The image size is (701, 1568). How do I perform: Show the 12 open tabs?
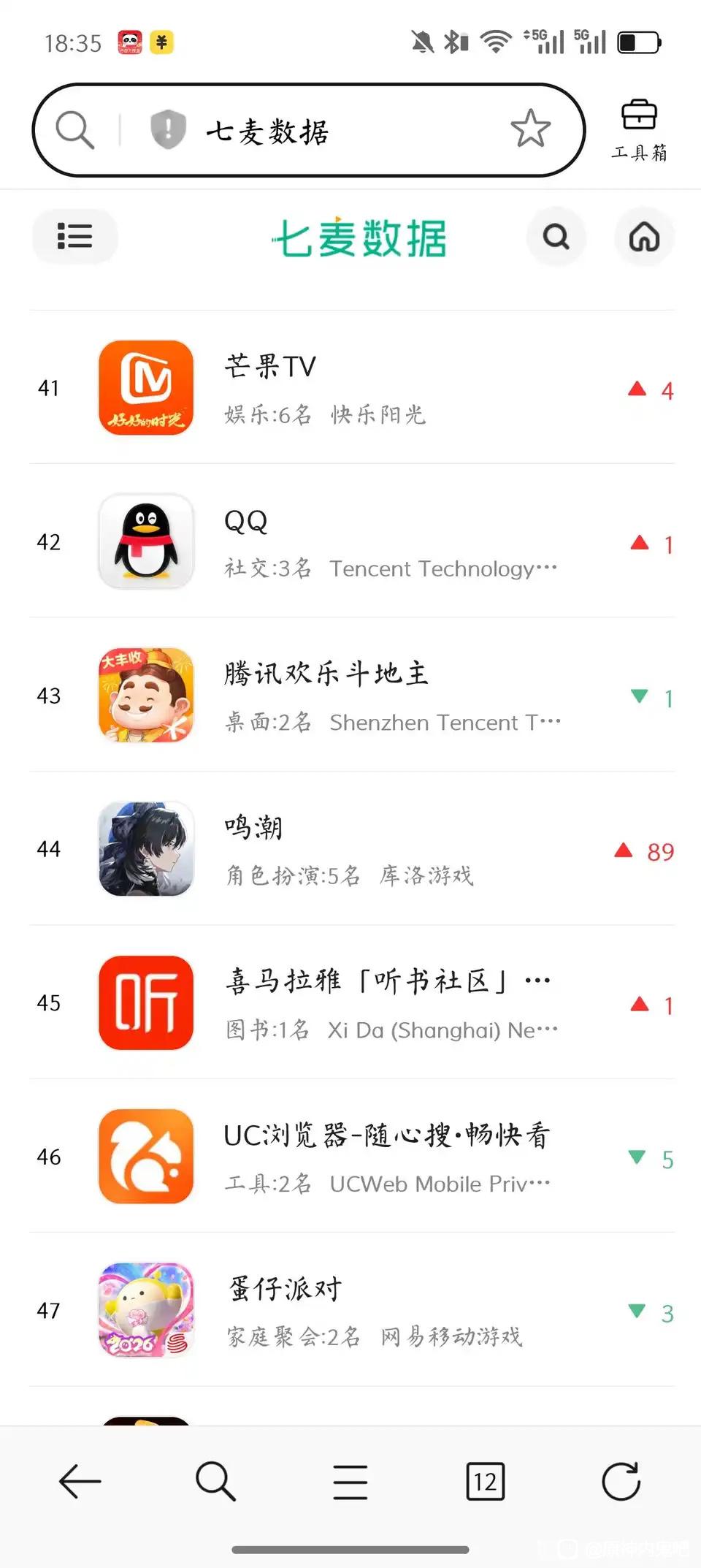click(485, 1481)
